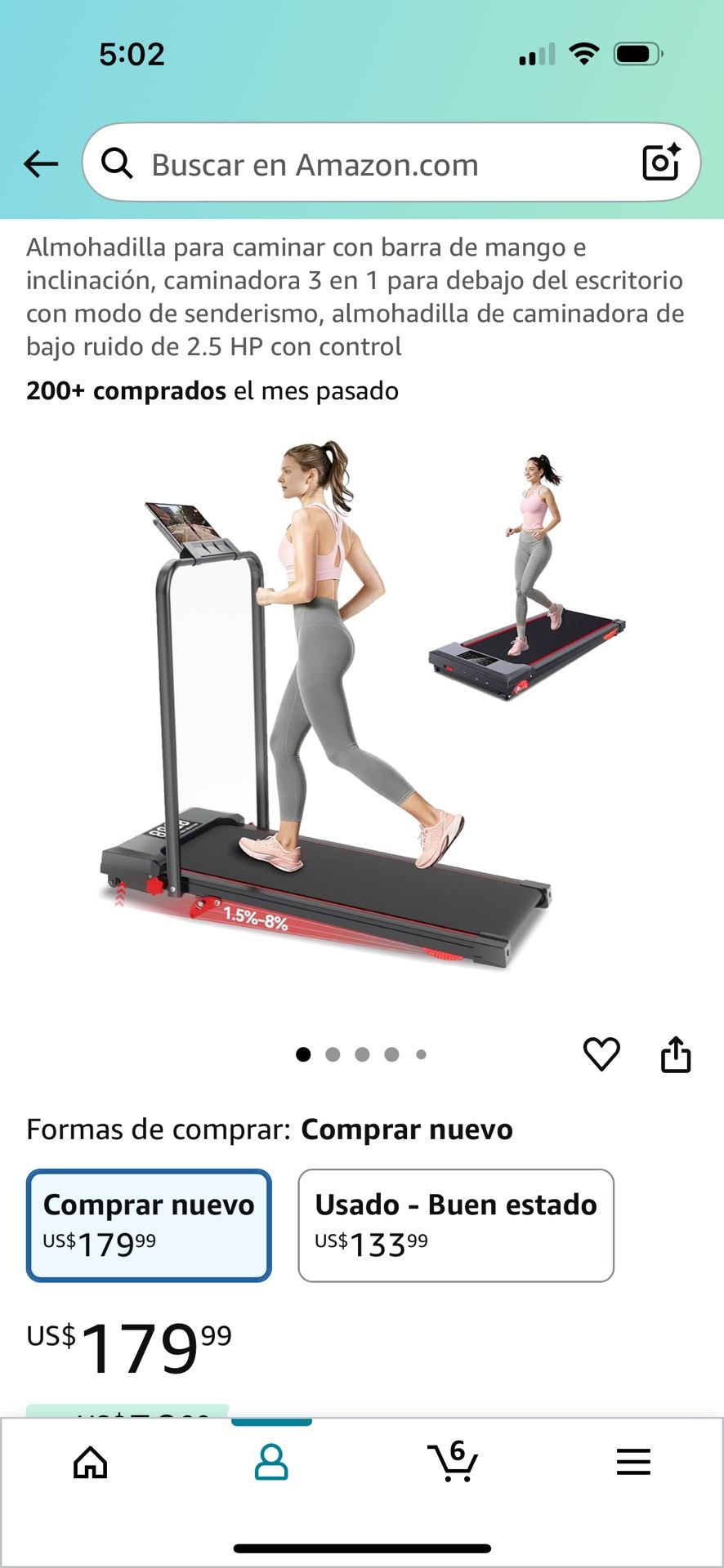This screenshot has height=1568, width=724.
Task: Select the Comprar nuevo option
Action: (149, 1225)
